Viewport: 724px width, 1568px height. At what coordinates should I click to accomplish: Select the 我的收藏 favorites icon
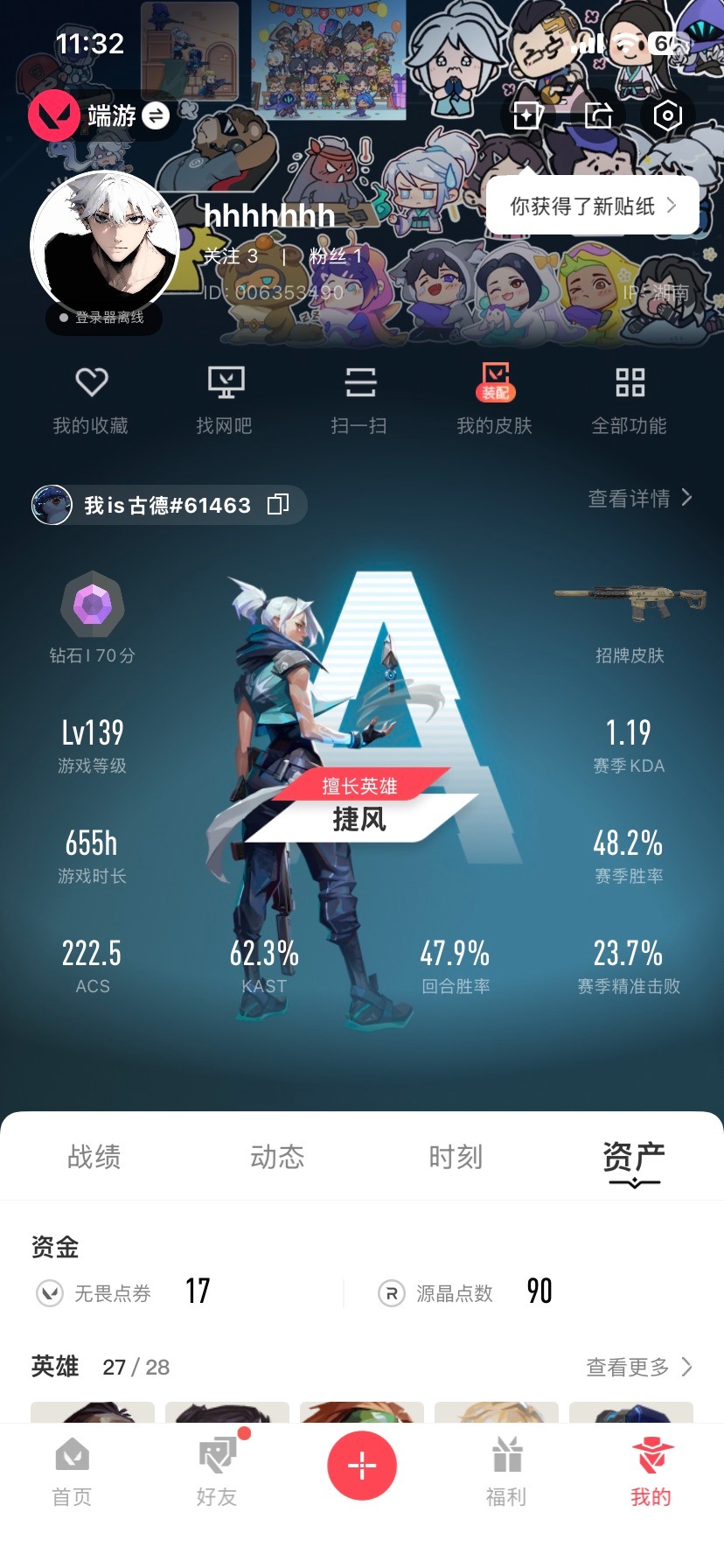(x=90, y=399)
